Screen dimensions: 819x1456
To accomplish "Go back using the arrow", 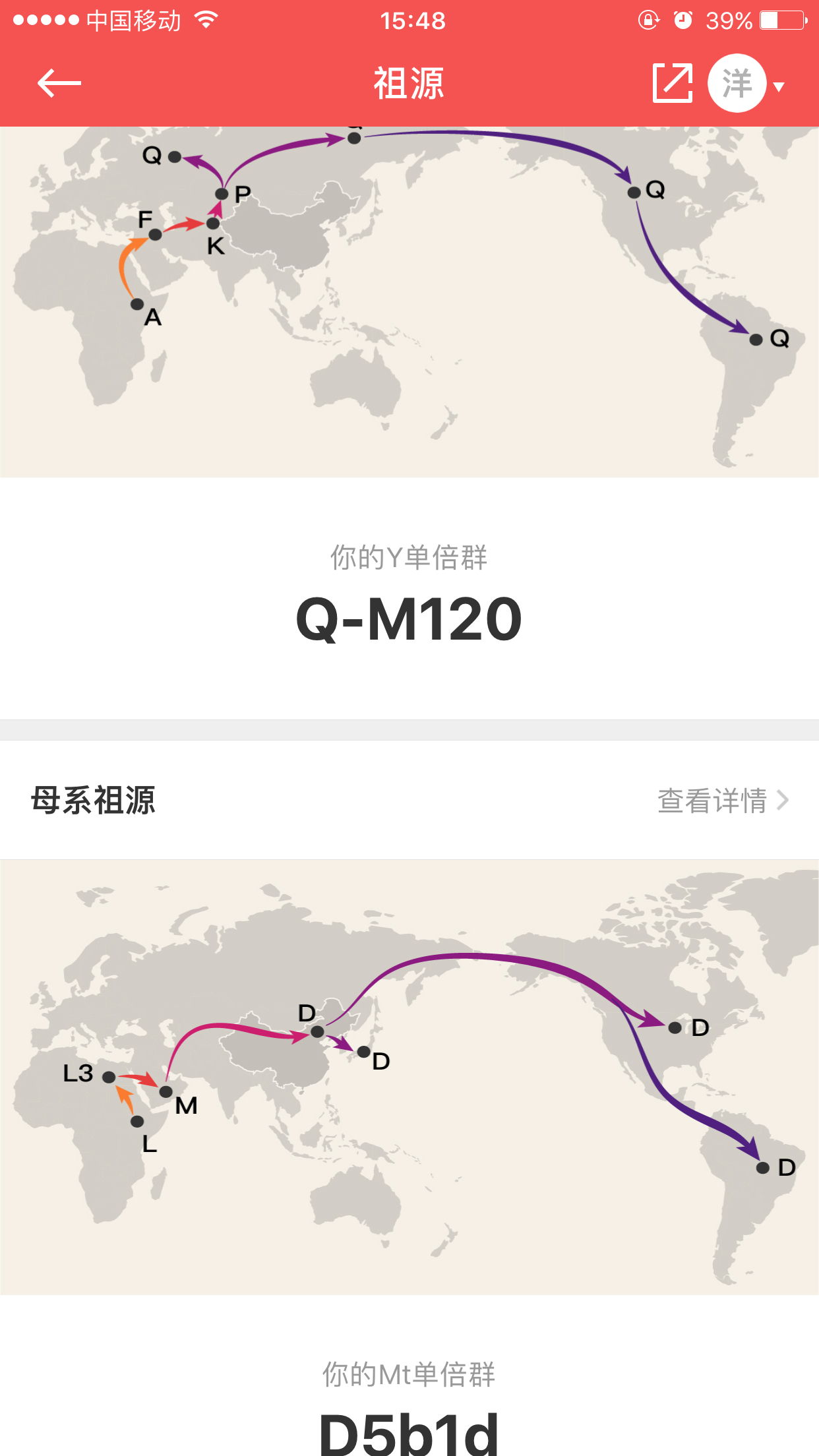I will [x=59, y=83].
